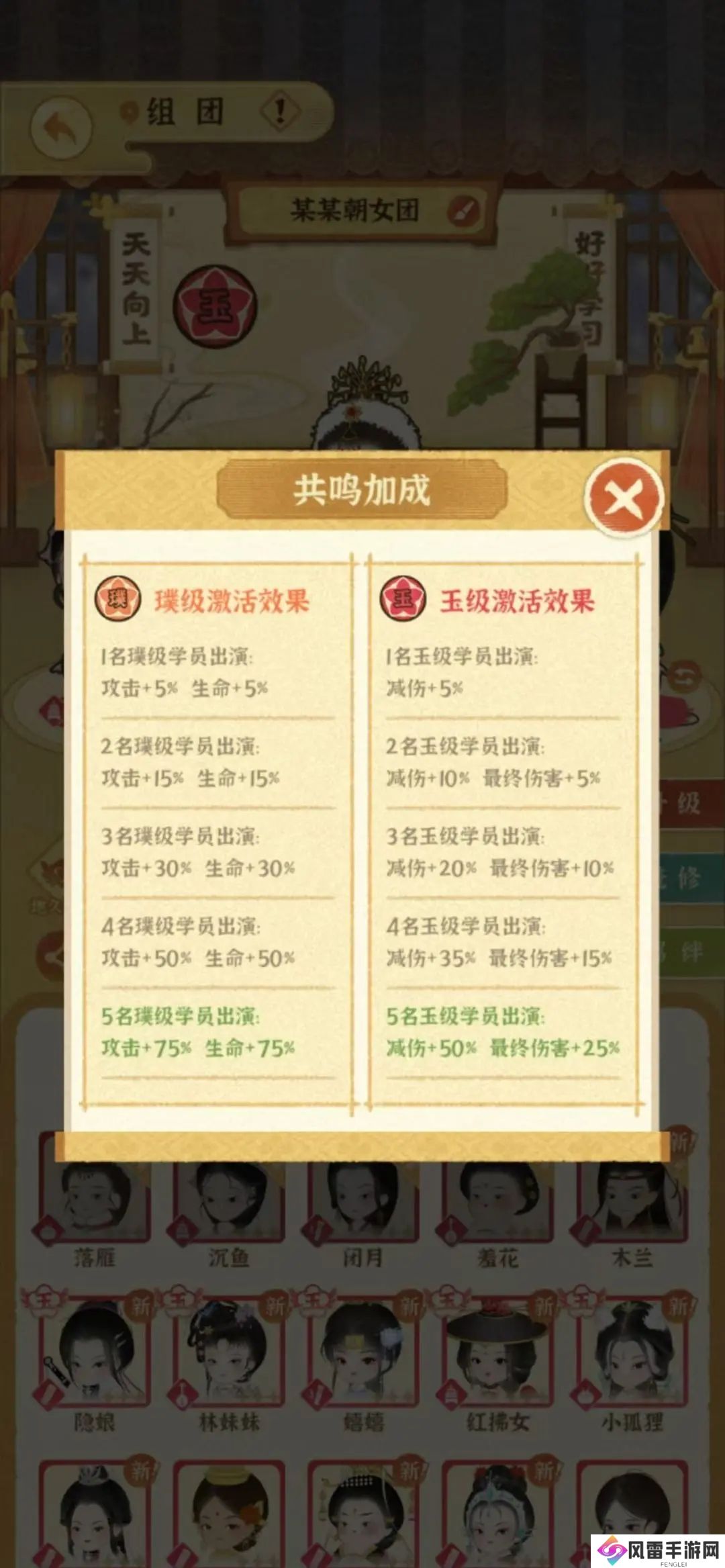Tap the 玉 resonance badge icon
The image size is (725, 1568).
(x=215, y=307)
